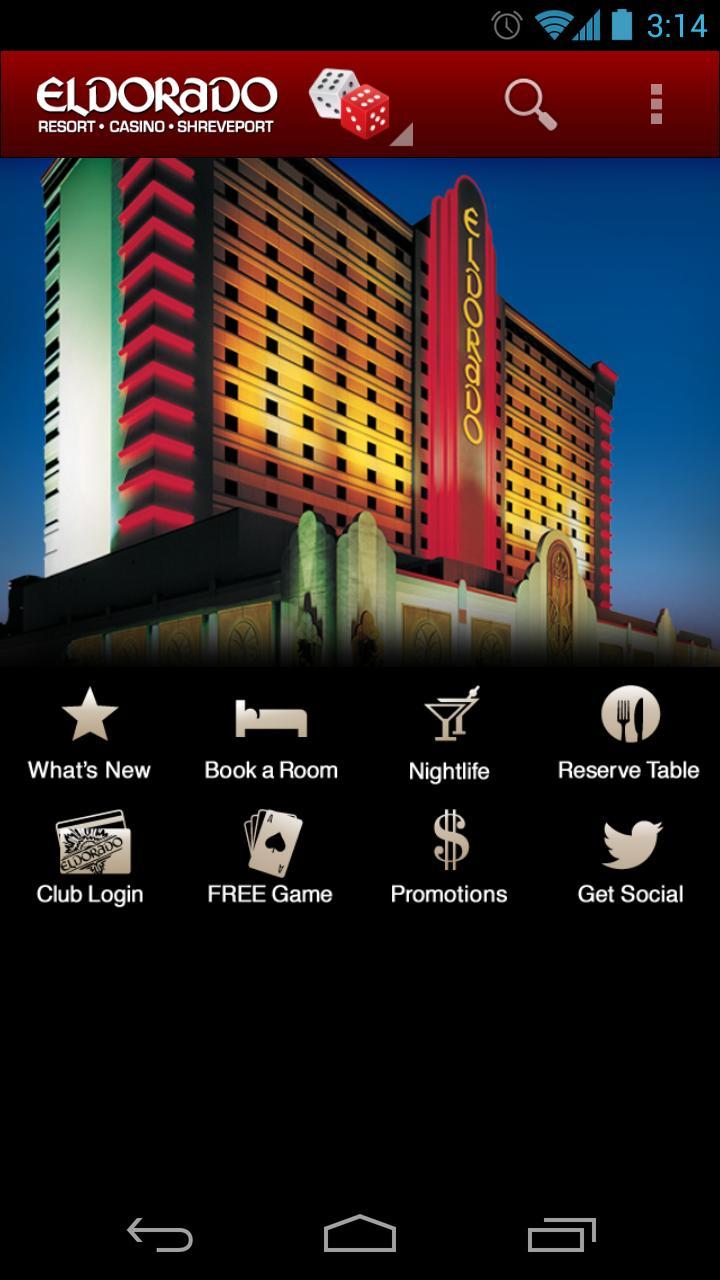Viewport: 720px width, 1280px height.
Task: Open the search magnifier icon
Action: [x=530, y=104]
